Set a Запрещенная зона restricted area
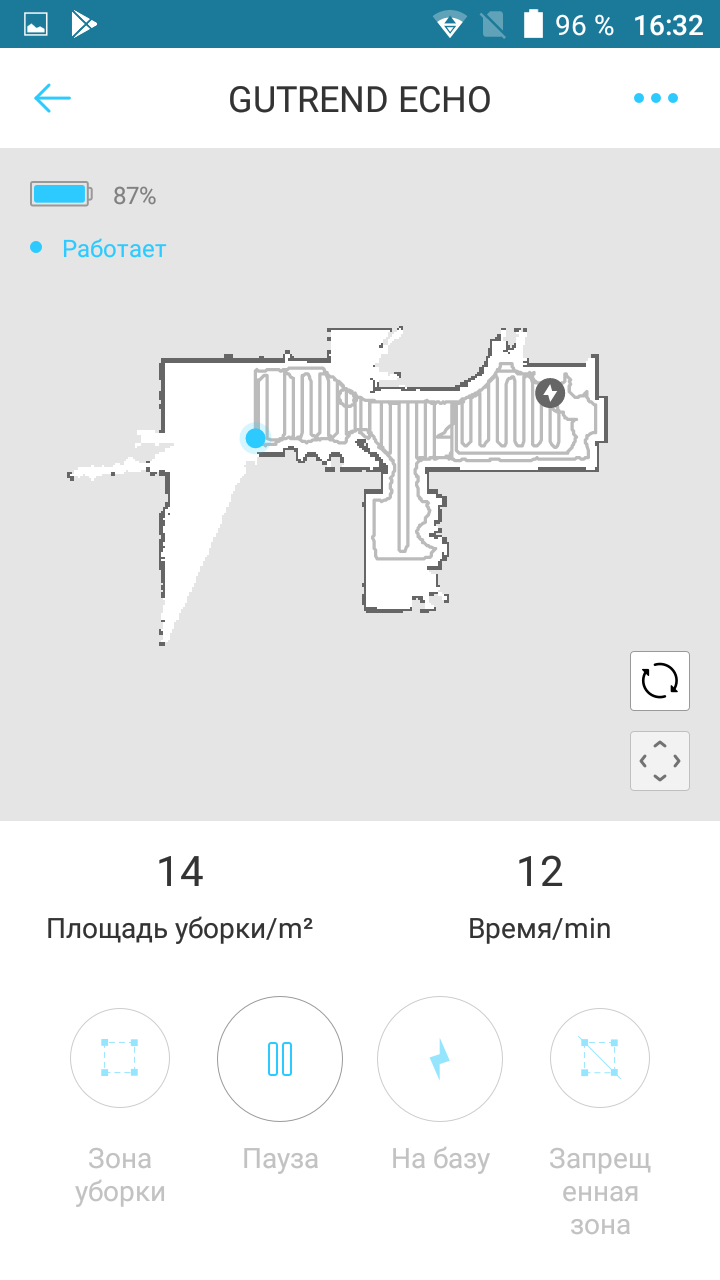 [600, 1058]
